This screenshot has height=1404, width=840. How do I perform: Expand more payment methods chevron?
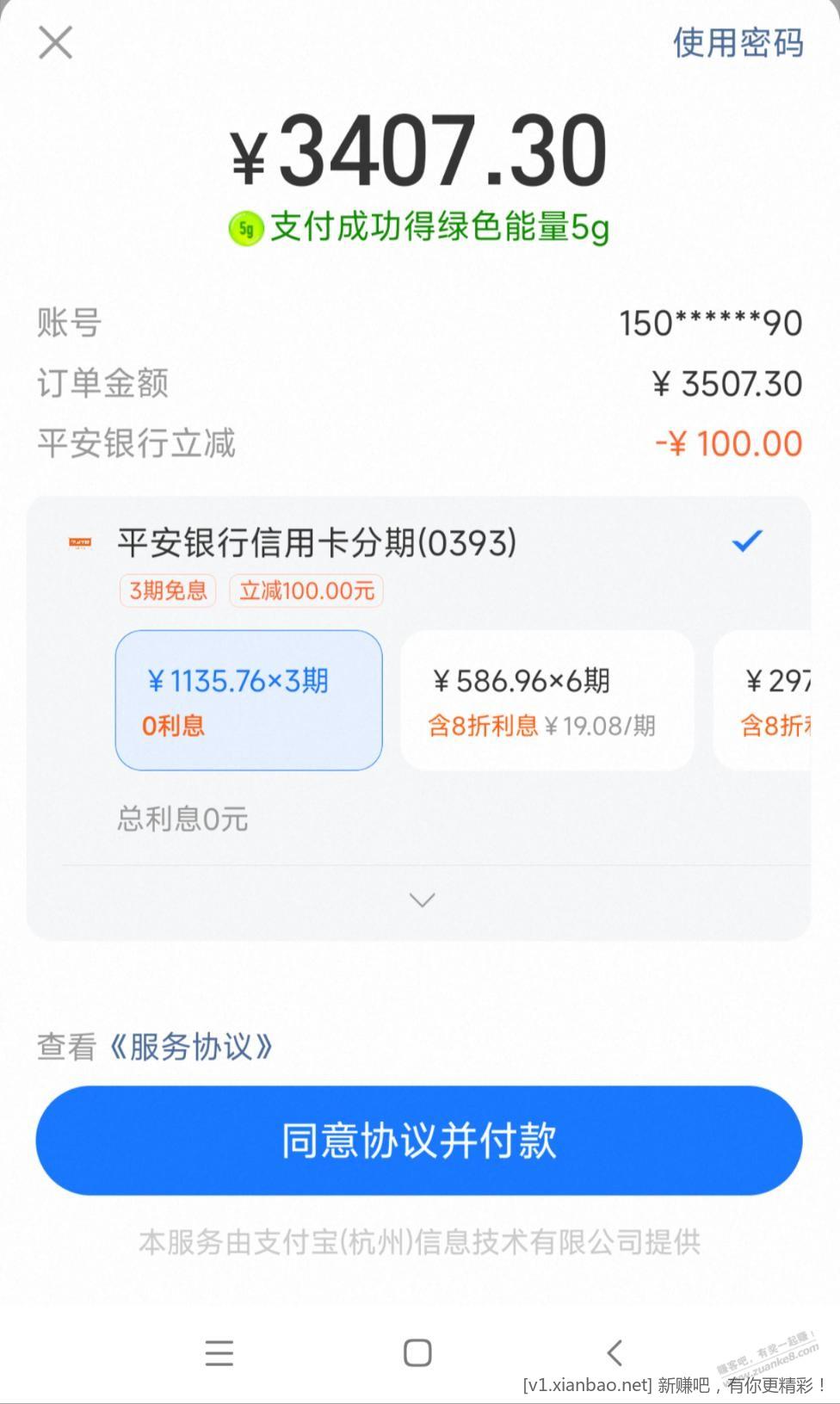[x=422, y=900]
